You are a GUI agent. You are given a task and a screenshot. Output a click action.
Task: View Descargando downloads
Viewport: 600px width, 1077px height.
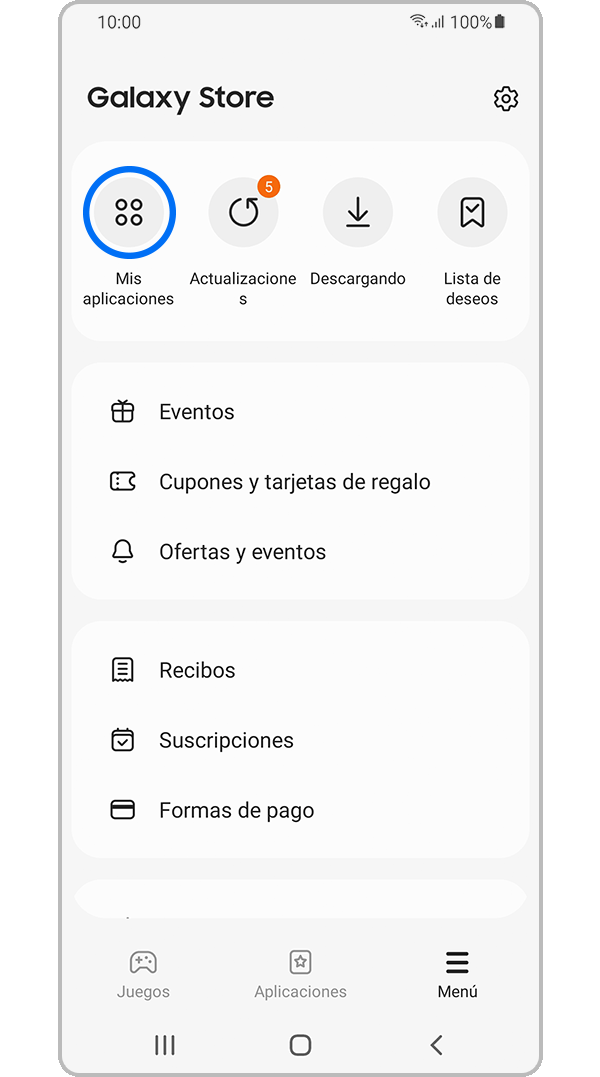tap(358, 212)
